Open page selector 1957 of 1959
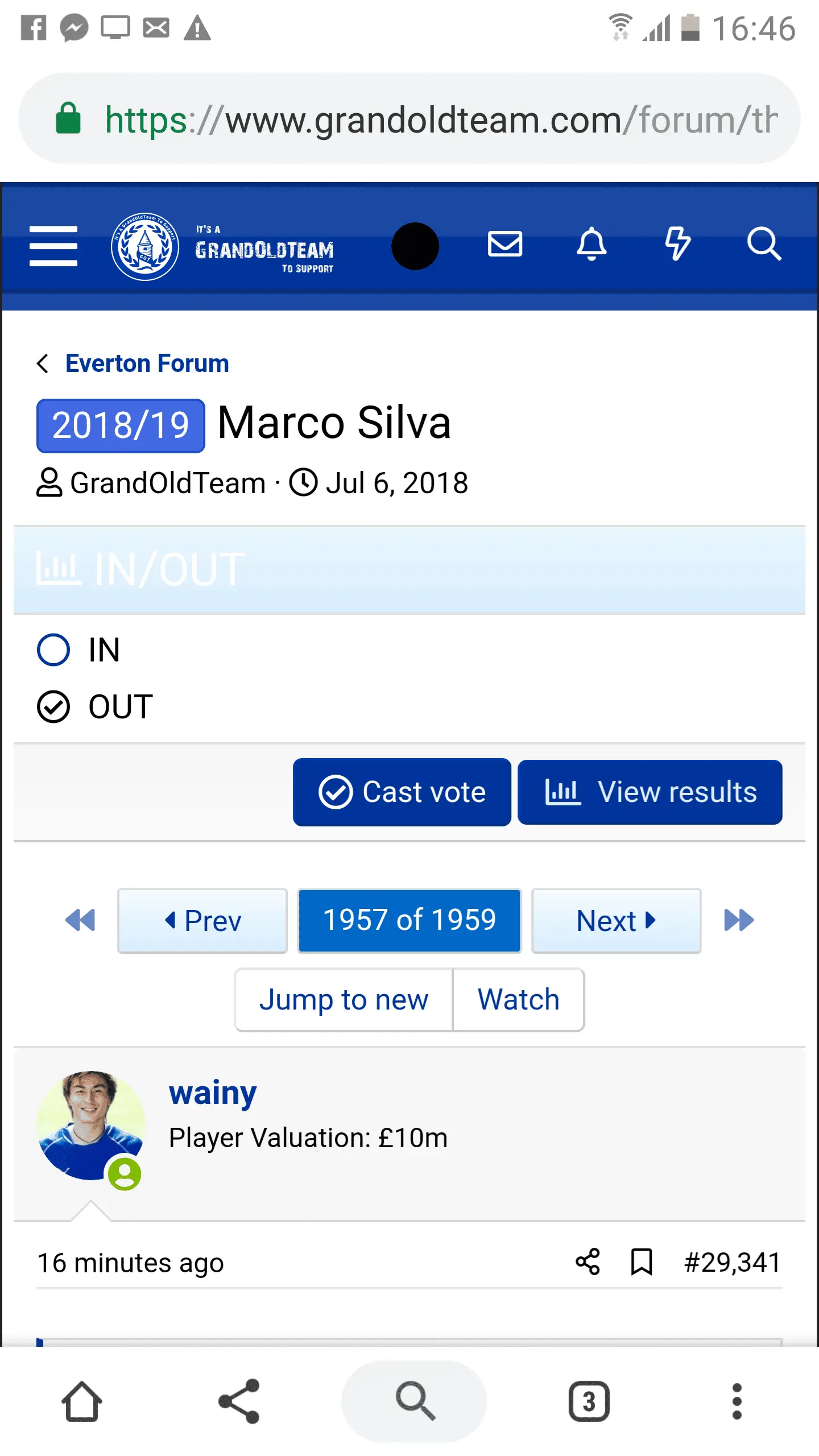 pyautogui.click(x=409, y=921)
